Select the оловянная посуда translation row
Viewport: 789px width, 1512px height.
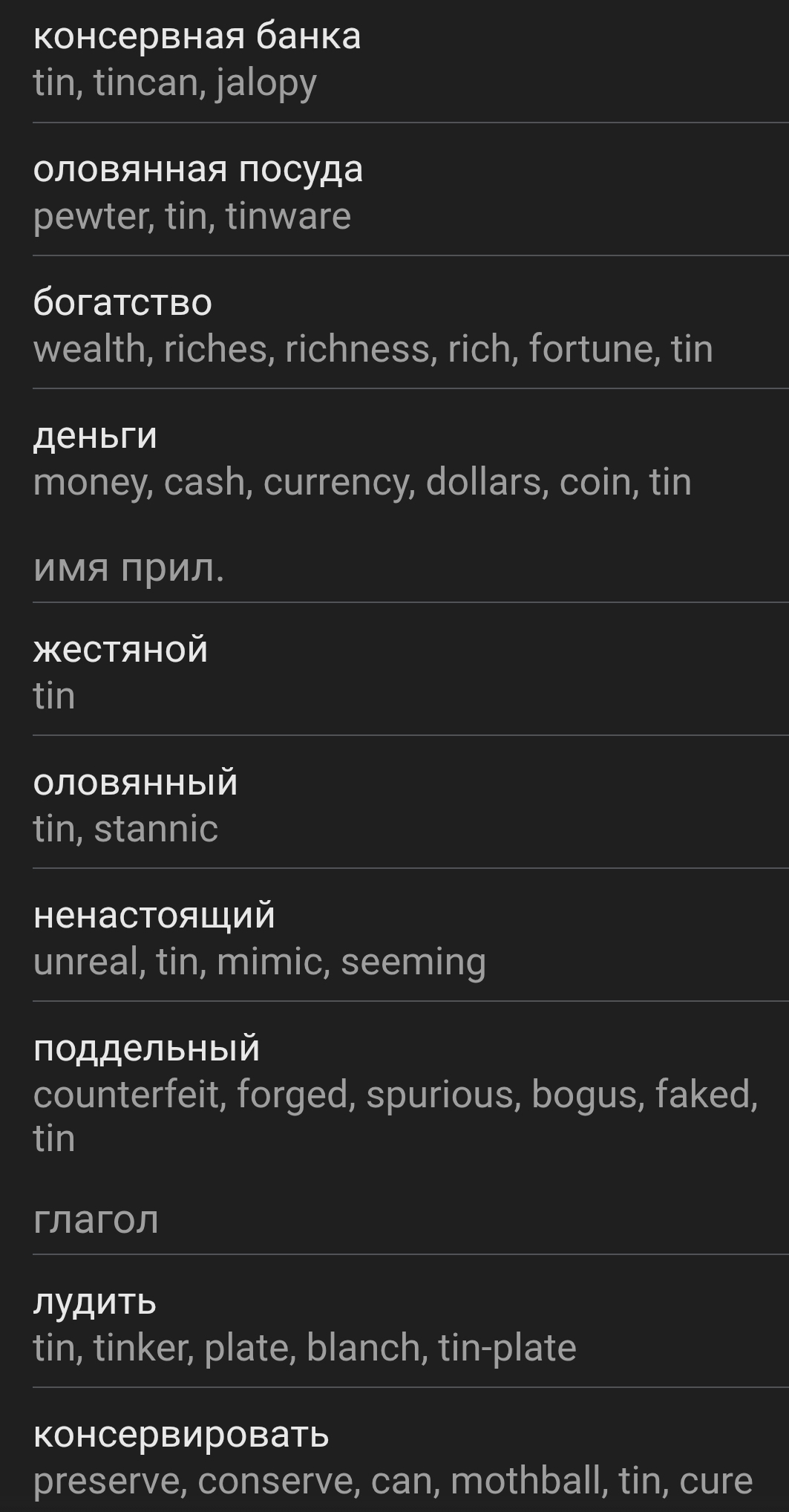pos(394,192)
